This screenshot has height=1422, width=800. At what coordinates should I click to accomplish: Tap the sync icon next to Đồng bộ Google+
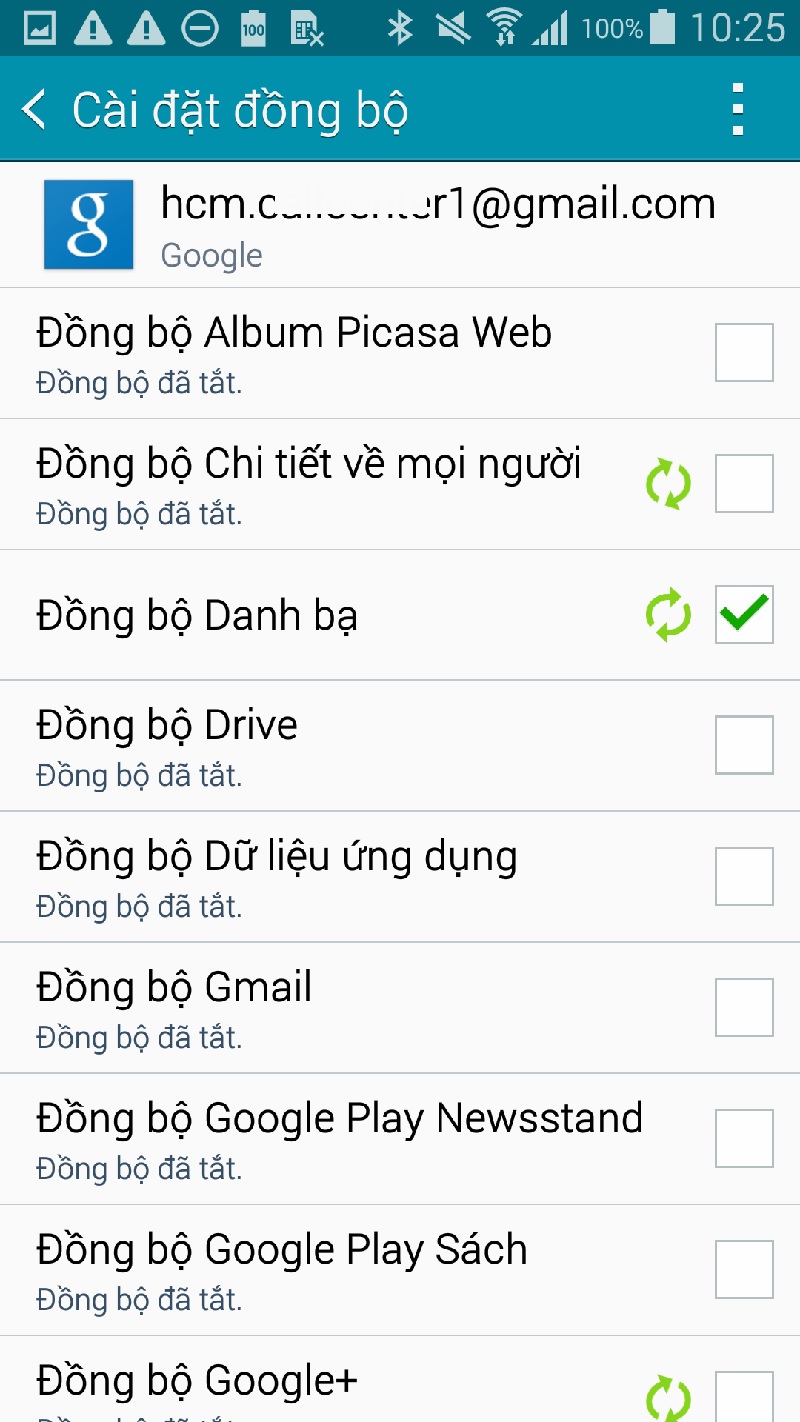667,1395
